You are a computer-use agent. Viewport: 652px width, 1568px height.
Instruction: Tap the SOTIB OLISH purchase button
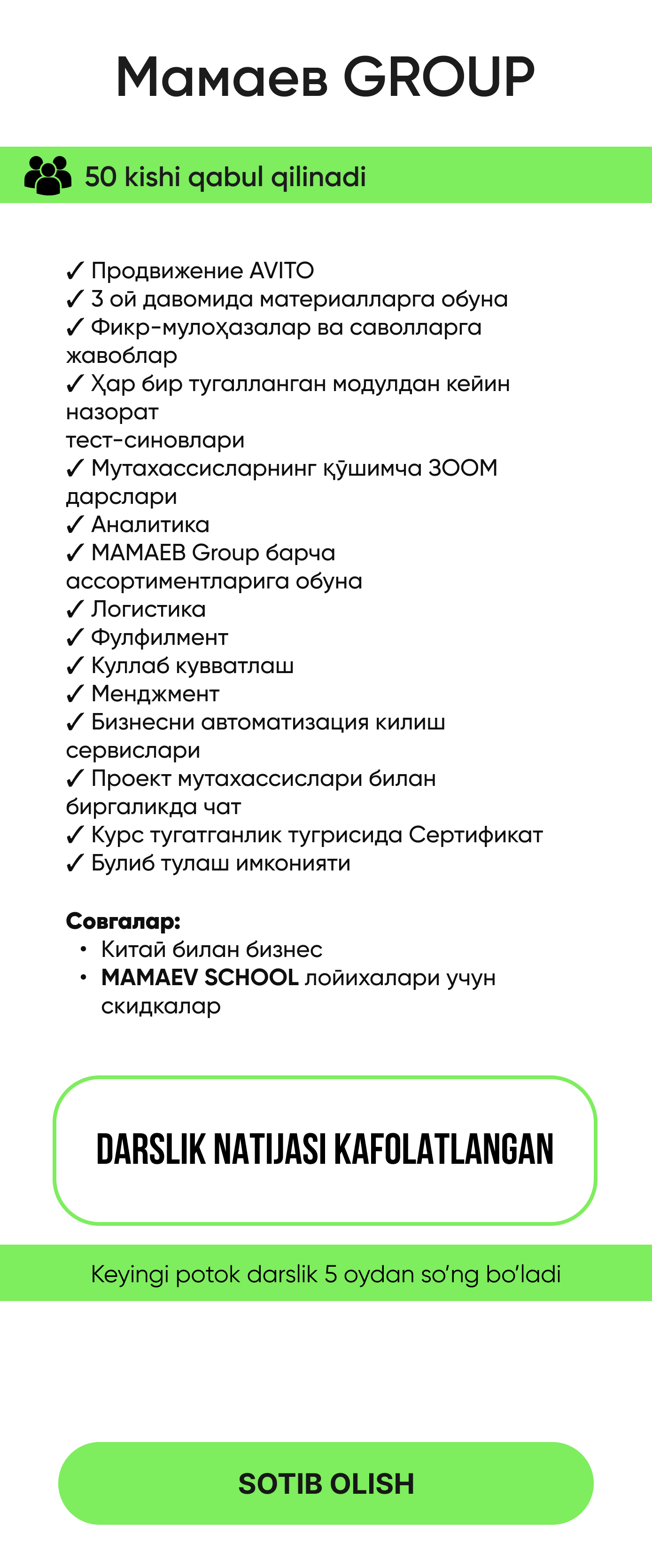click(326, 1483)
